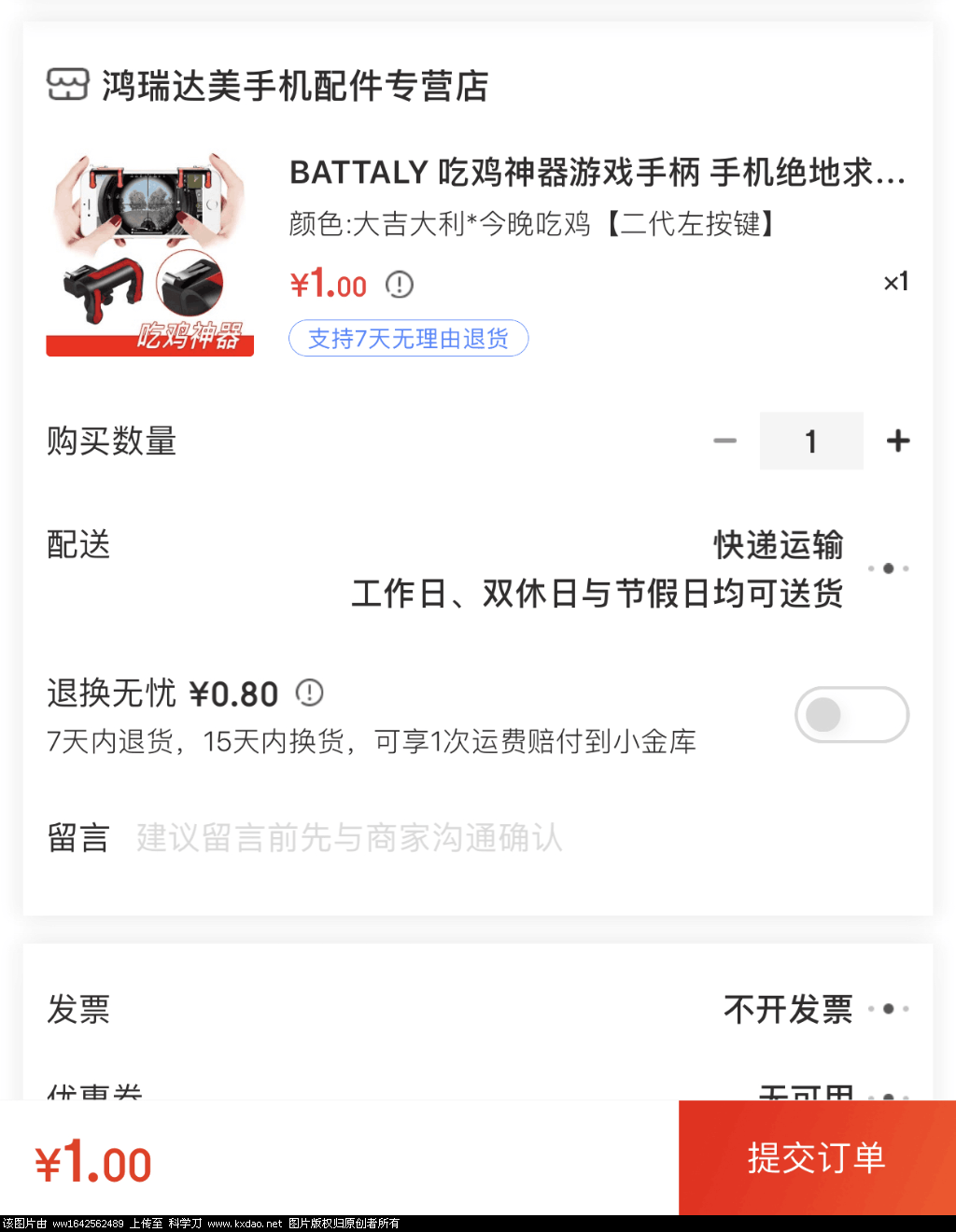Tap the 提交订单 submit order button
This screenshot has height=1232, width=956.
815,1159
